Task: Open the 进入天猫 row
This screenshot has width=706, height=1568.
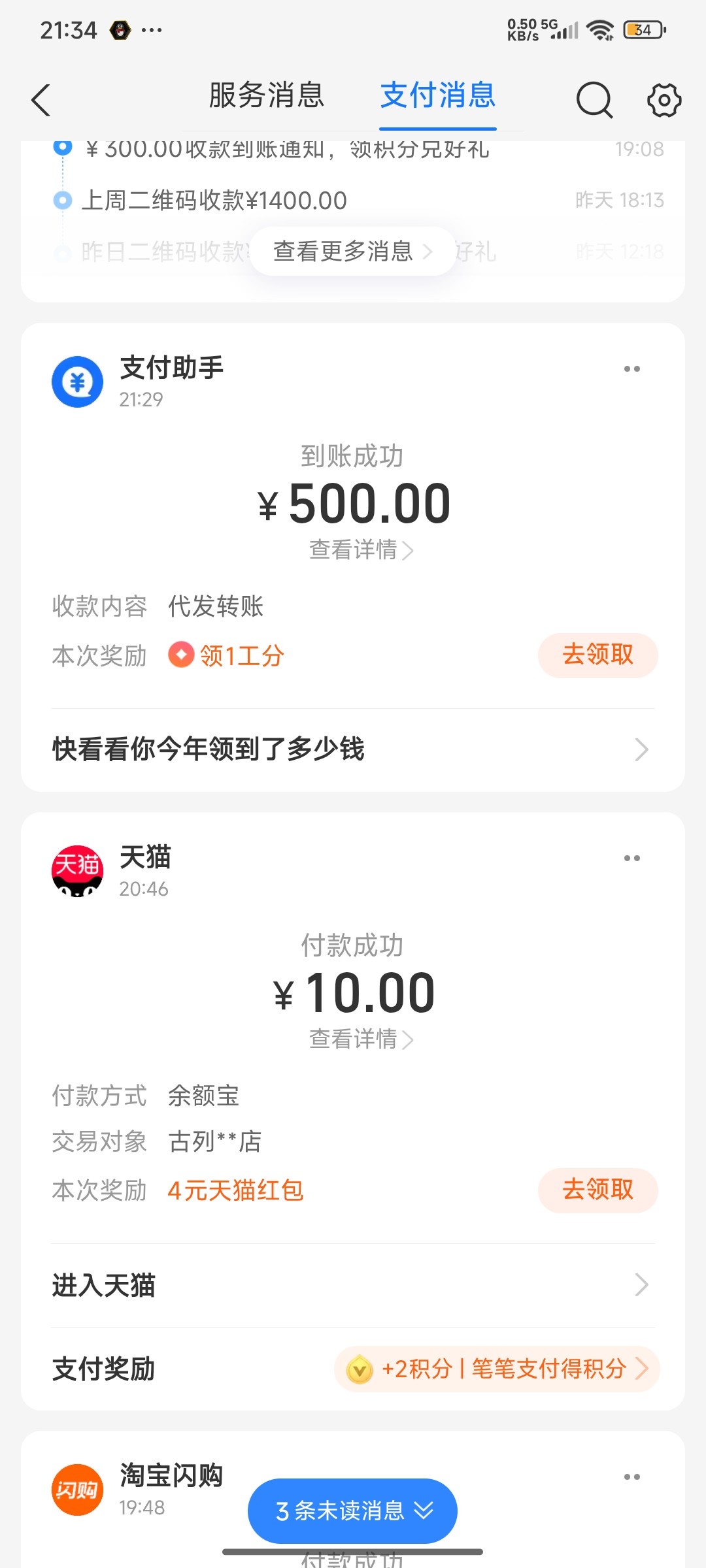Action: coord(353,1285)
